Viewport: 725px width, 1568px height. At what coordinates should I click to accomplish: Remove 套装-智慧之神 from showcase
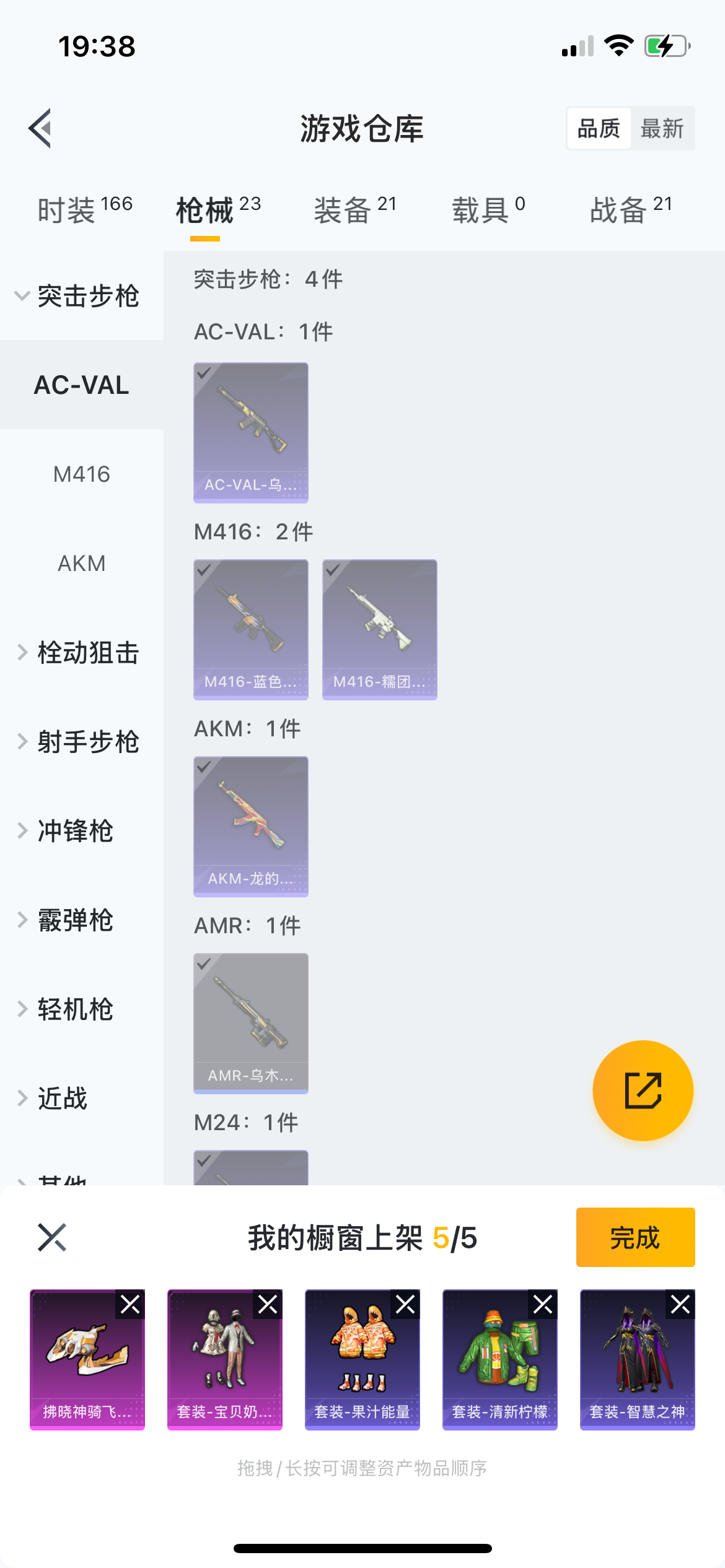point(680,1304)
